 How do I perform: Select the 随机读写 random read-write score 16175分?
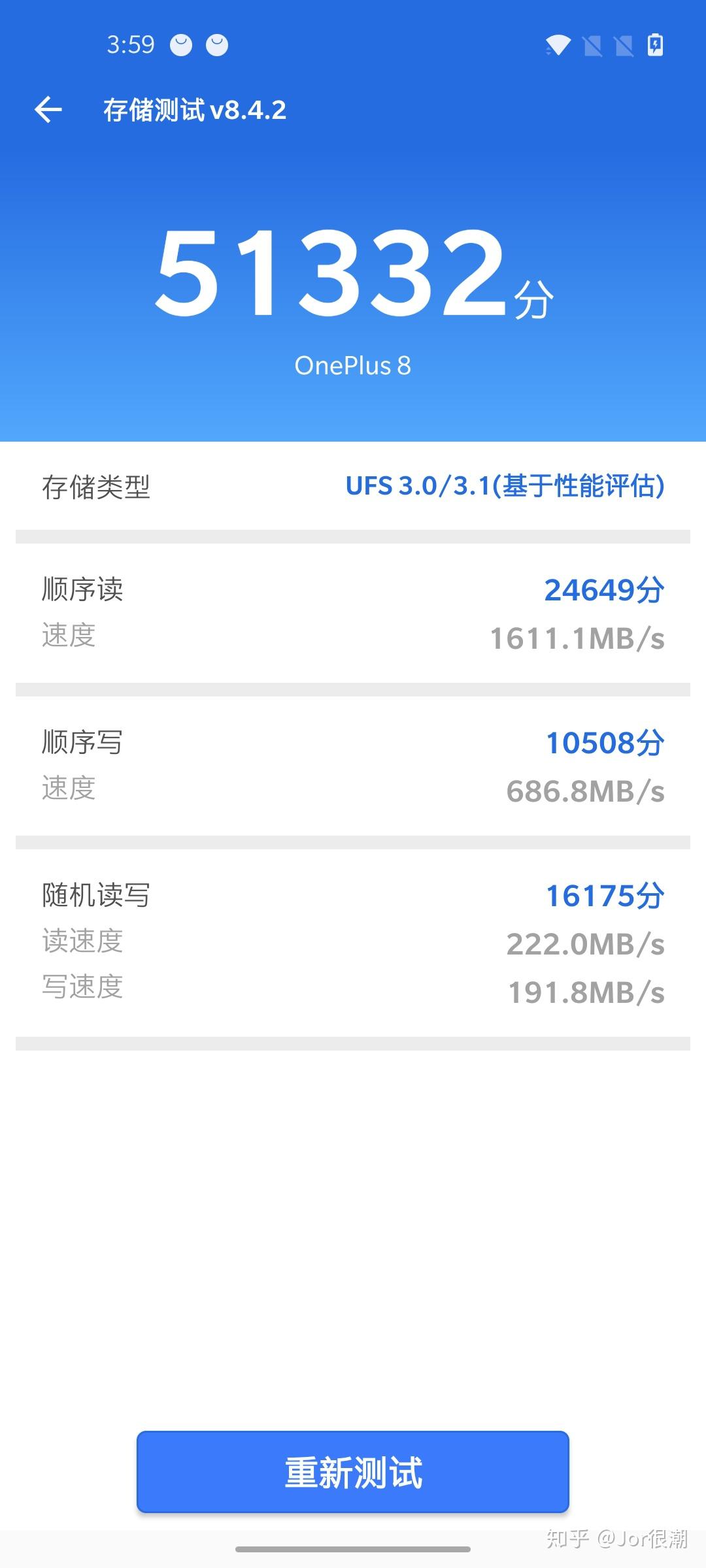point(605,896)
